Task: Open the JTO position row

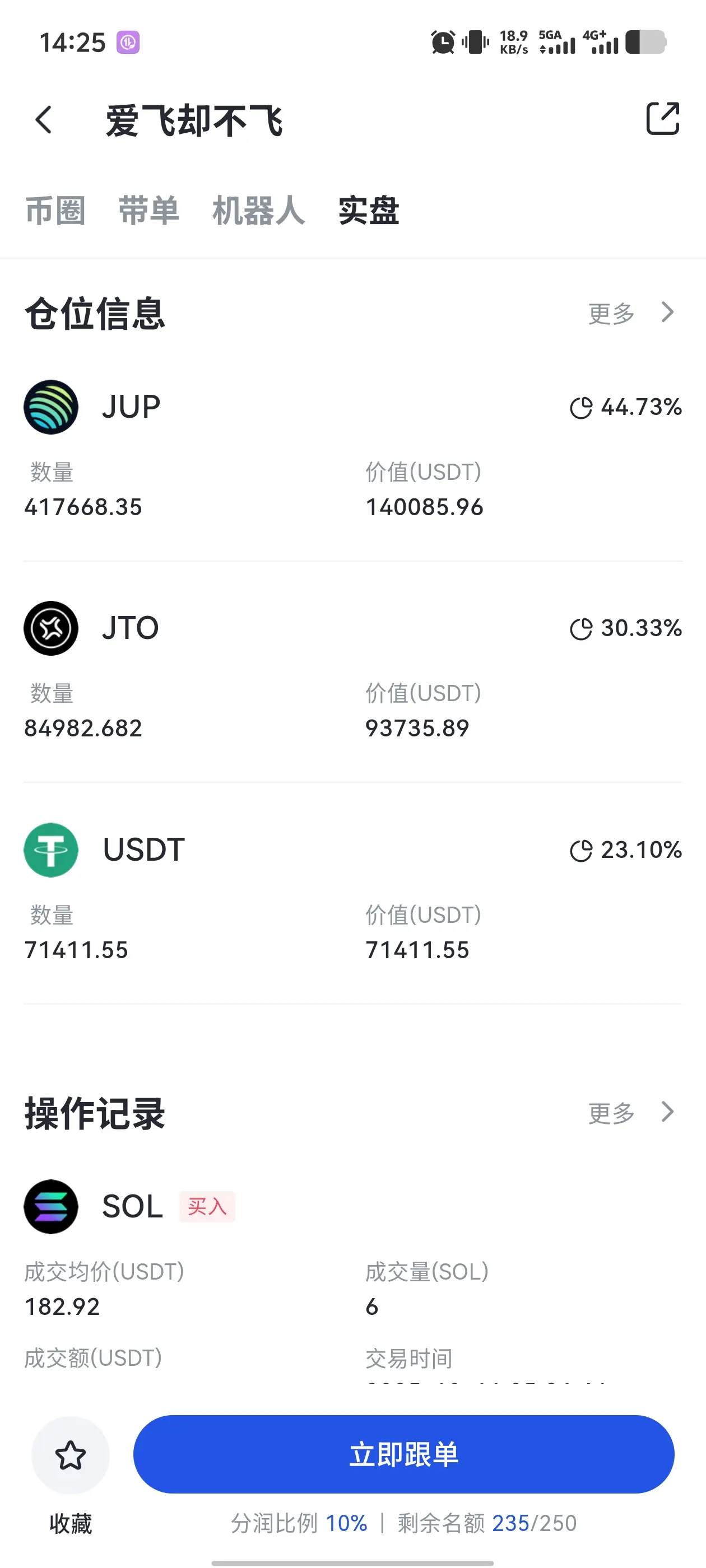Action: (x=352, y=672)
